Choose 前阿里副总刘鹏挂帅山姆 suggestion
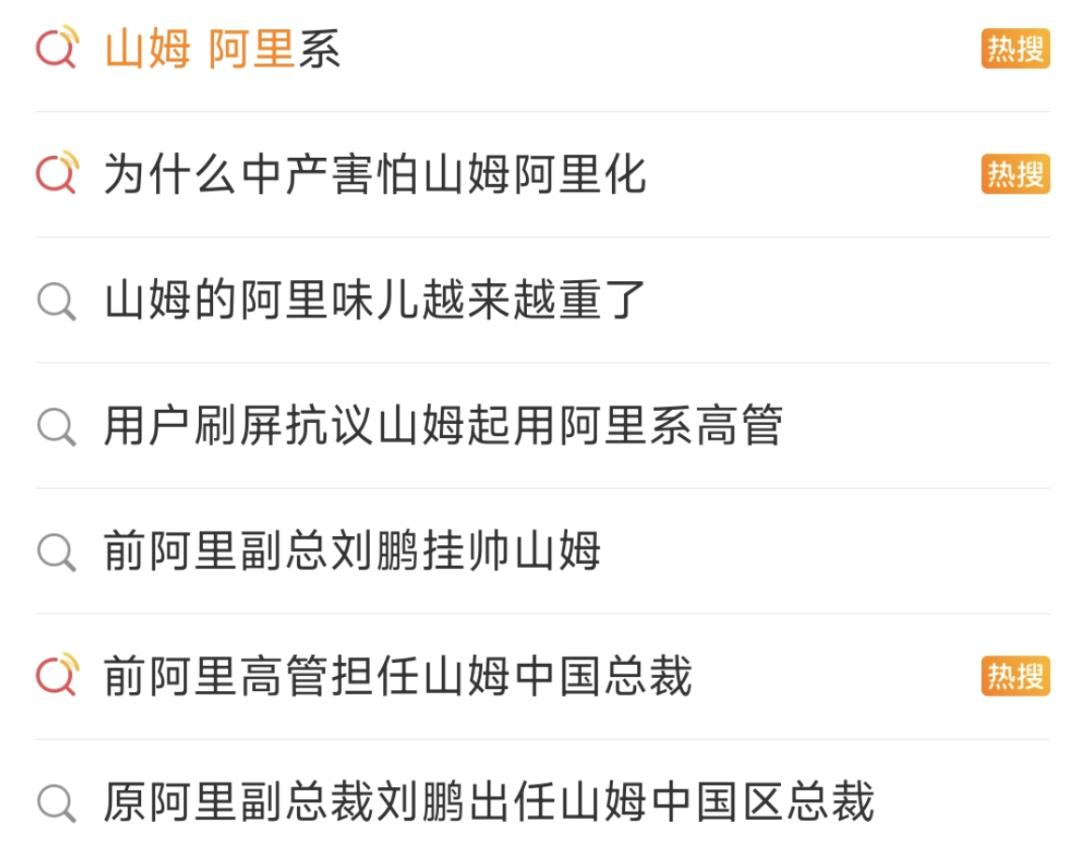Viewport: 1080px width, 861px height. pos(352,552)
